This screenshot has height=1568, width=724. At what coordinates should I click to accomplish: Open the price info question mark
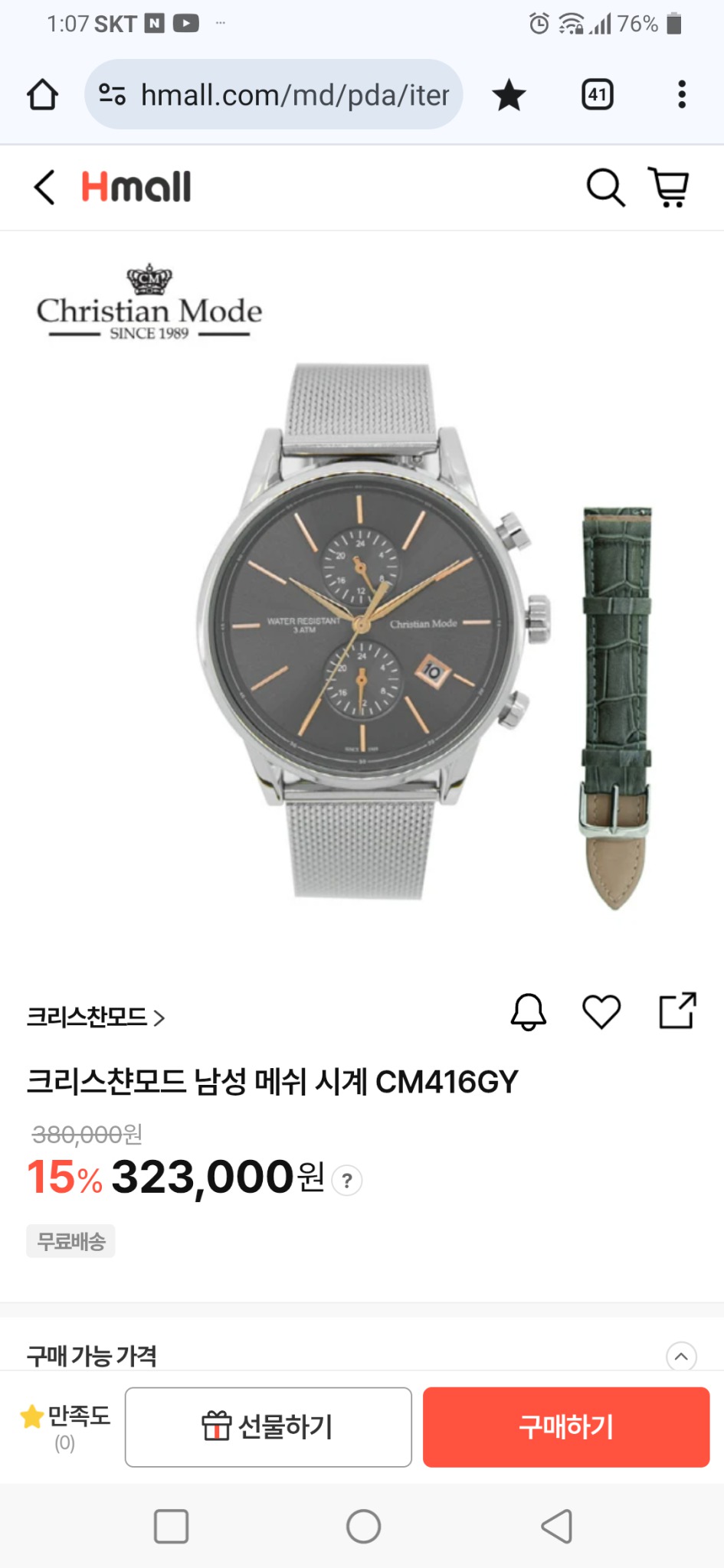click(x=347, y=1181)
